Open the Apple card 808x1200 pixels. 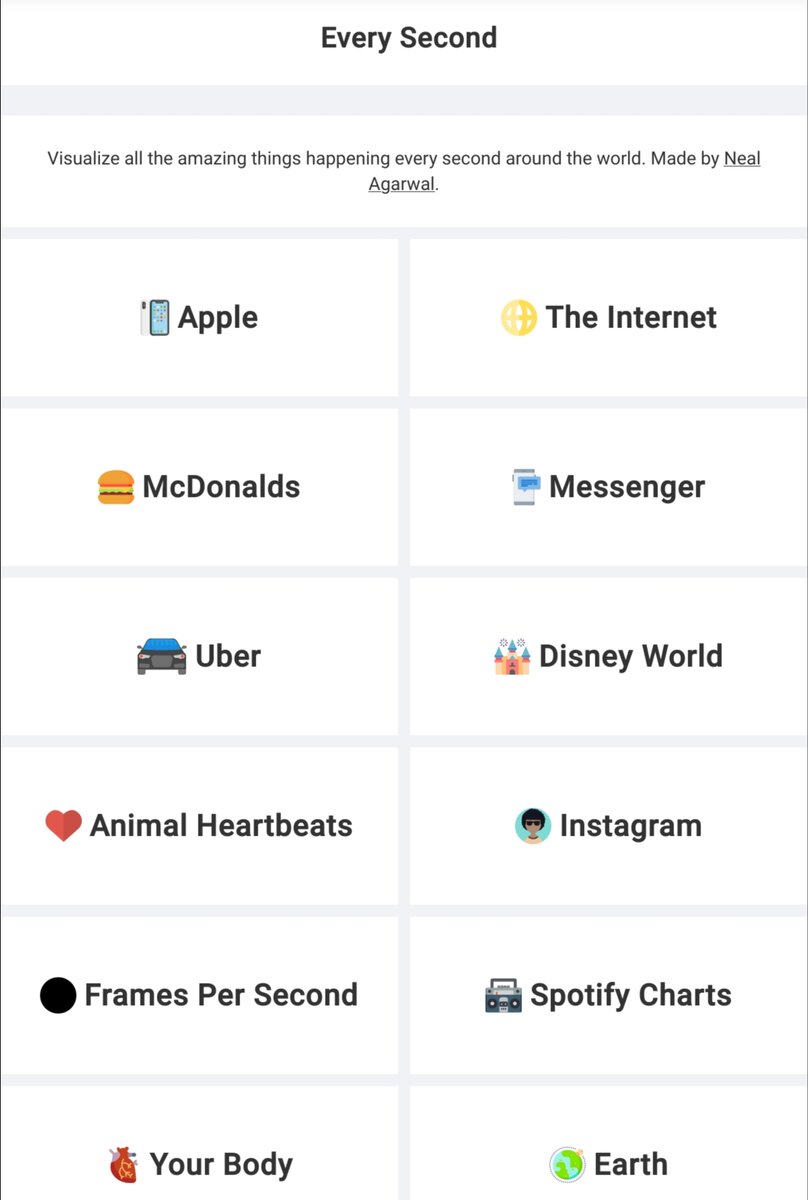point(199,317)
